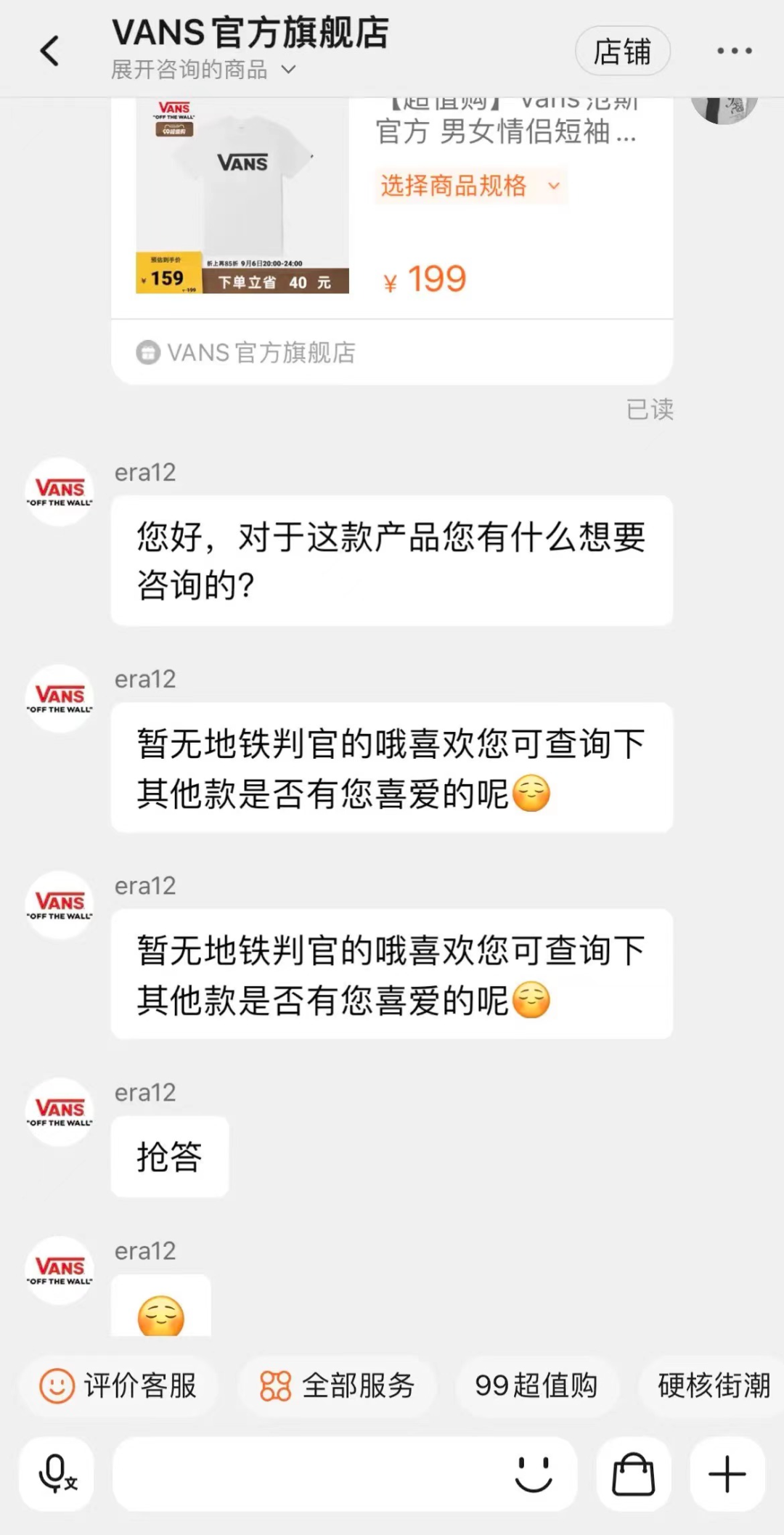Open the 99超值购 chip
Viewport: 784px width, 1535px height.
536,1385
